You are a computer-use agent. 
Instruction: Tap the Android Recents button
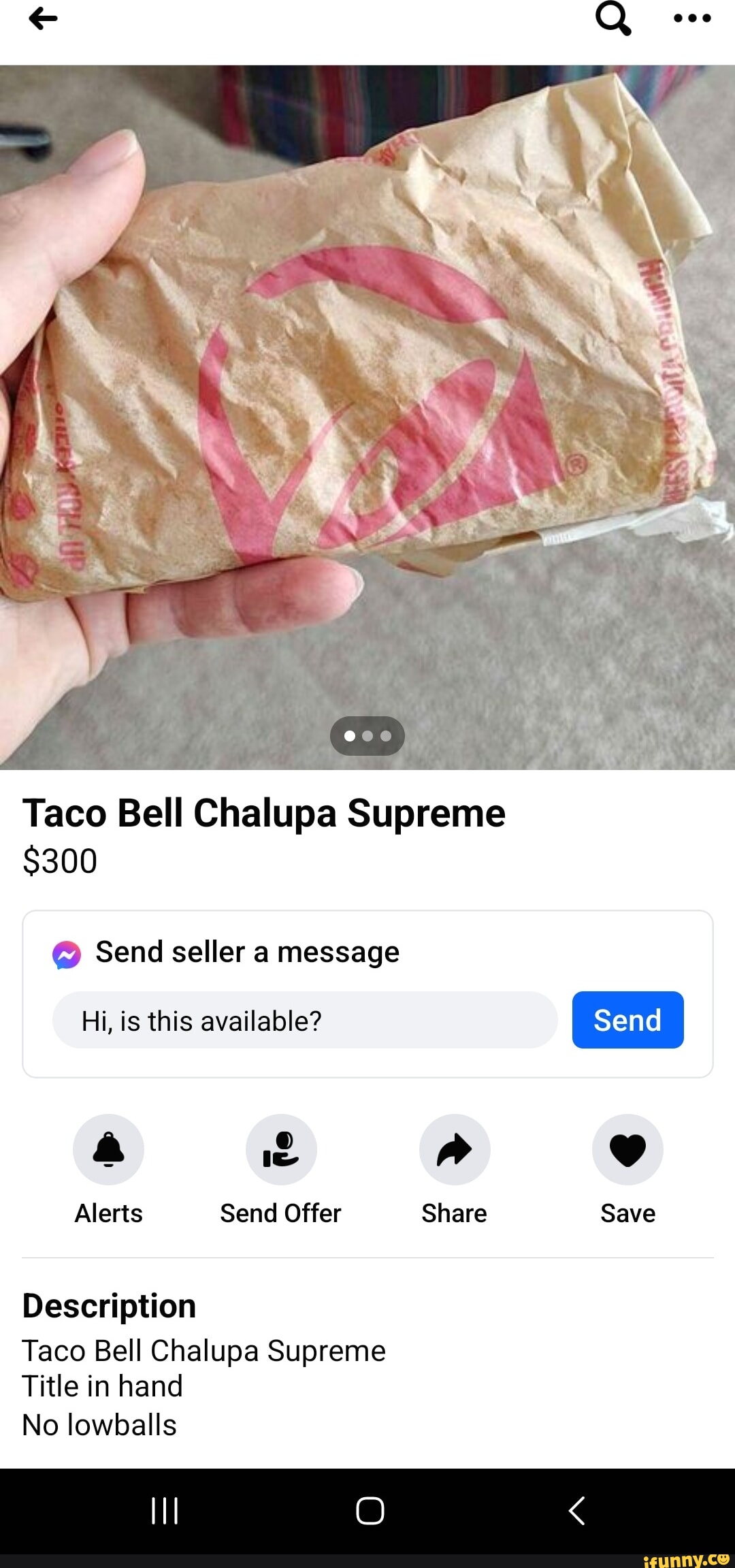[x=165, y=1510]
